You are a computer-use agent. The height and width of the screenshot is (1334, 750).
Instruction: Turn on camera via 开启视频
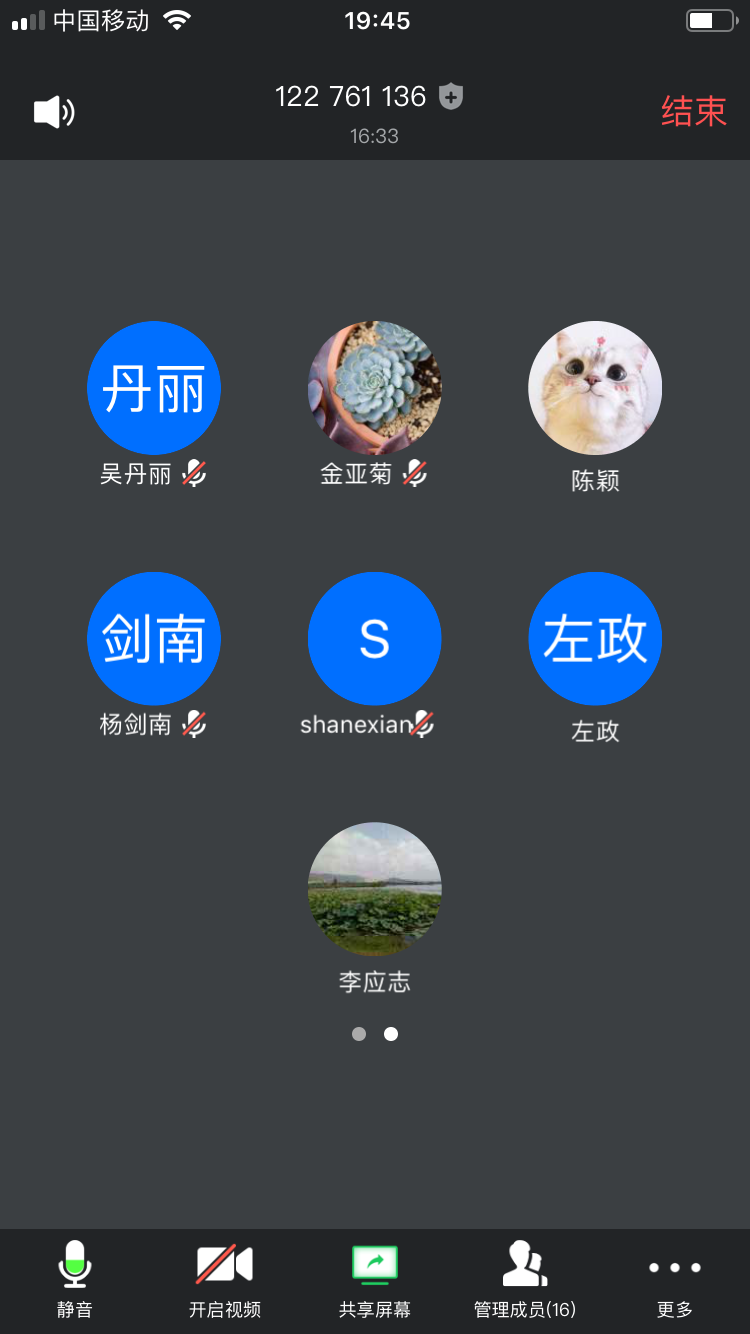click(x=225, y=1278)
